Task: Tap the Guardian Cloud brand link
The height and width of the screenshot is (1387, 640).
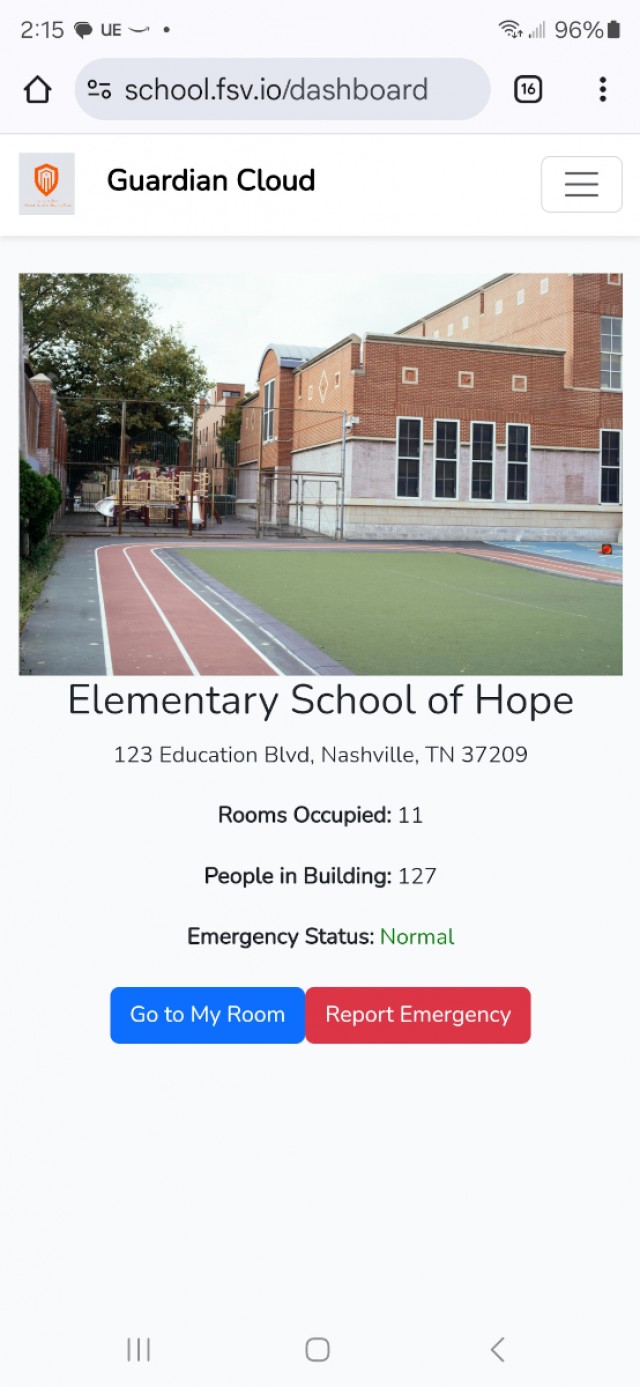Action: click(x=211, y=180)
